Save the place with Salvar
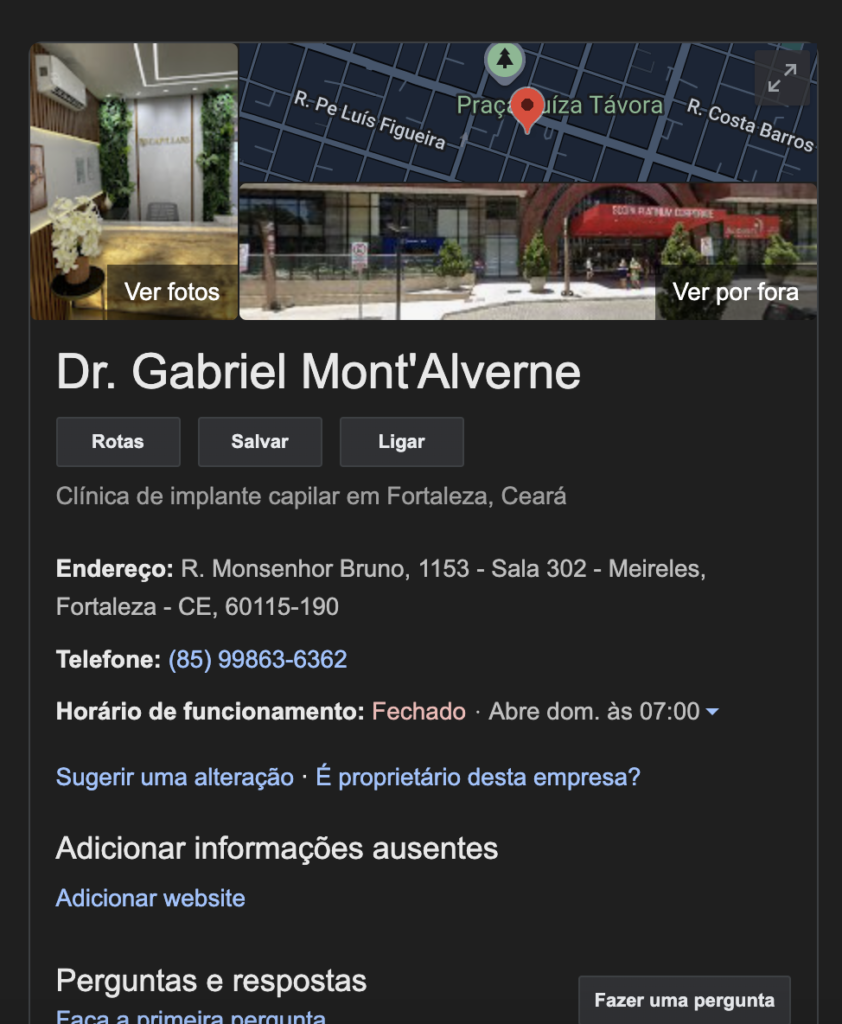The height and width of the screenshot is (1024, 842). point(260,442)
